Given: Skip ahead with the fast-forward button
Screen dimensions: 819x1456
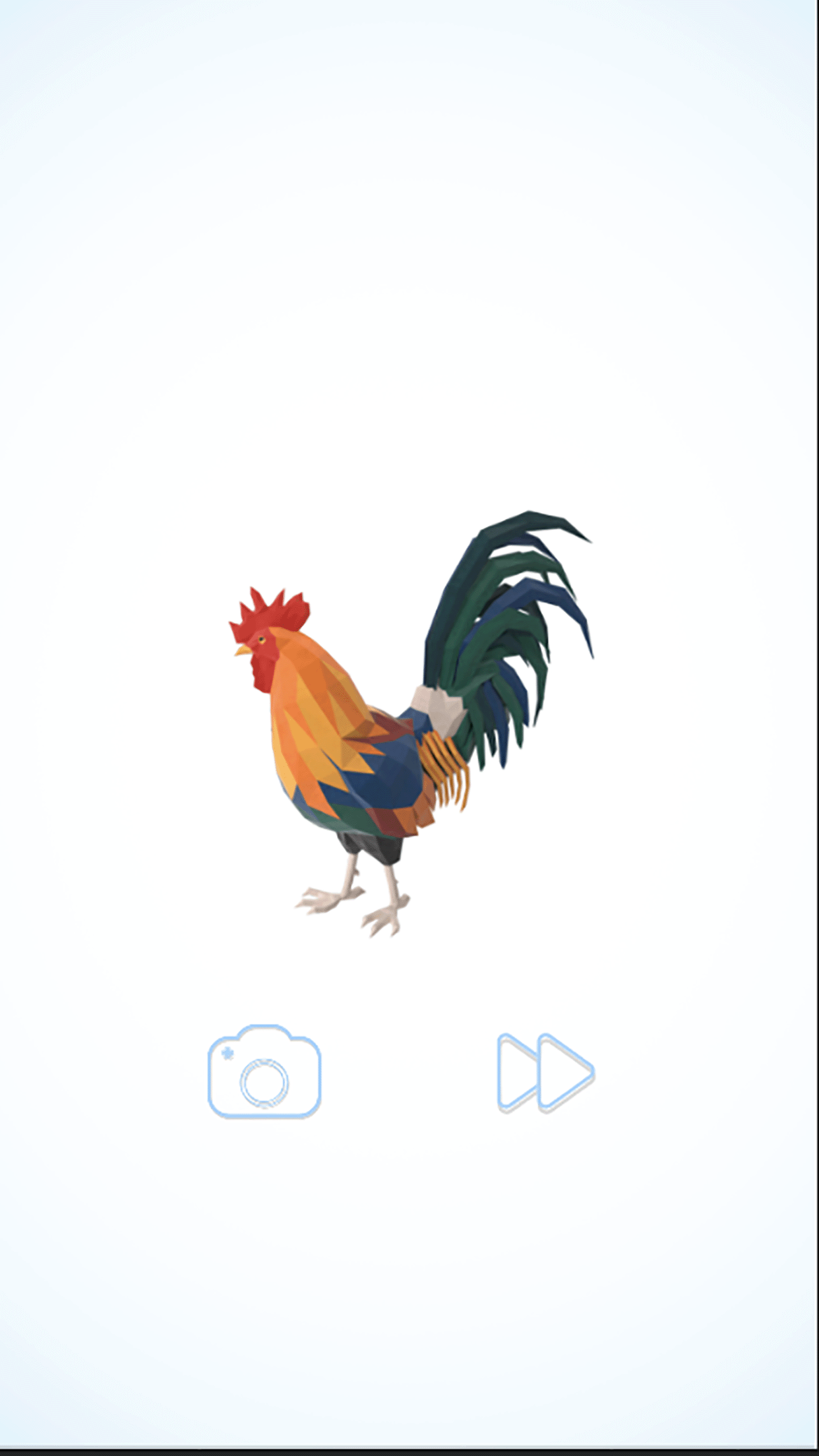Looking at the screenshot, I should (546, 1073).
